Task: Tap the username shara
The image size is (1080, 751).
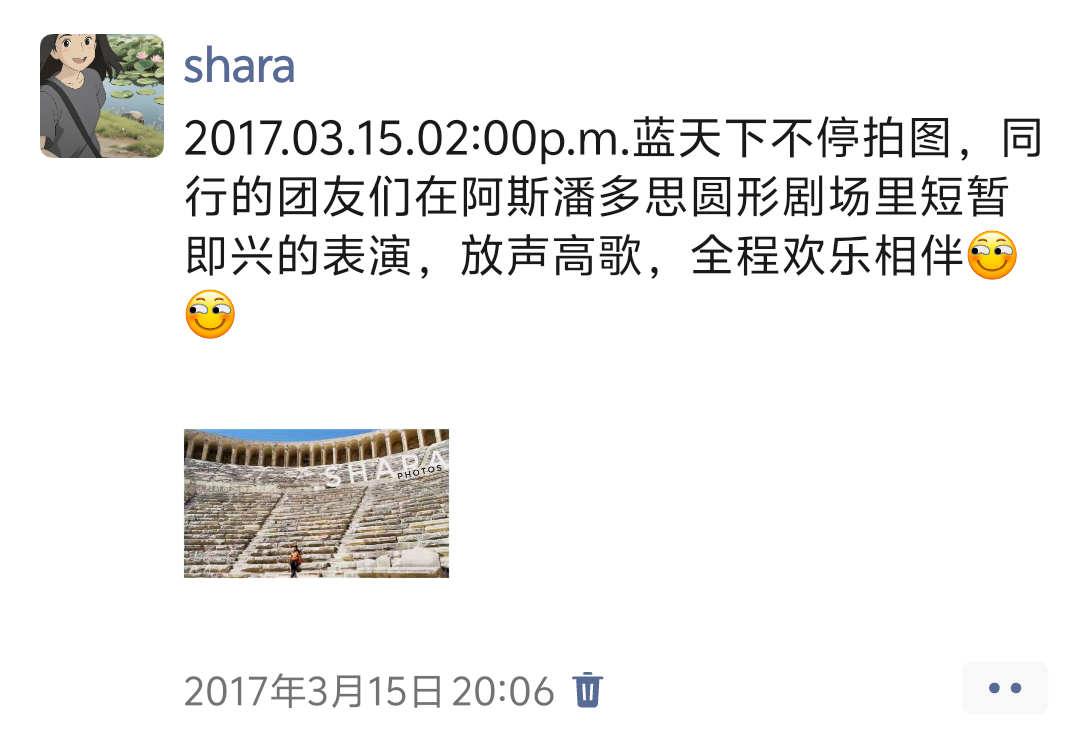Action: coord(239,66)
